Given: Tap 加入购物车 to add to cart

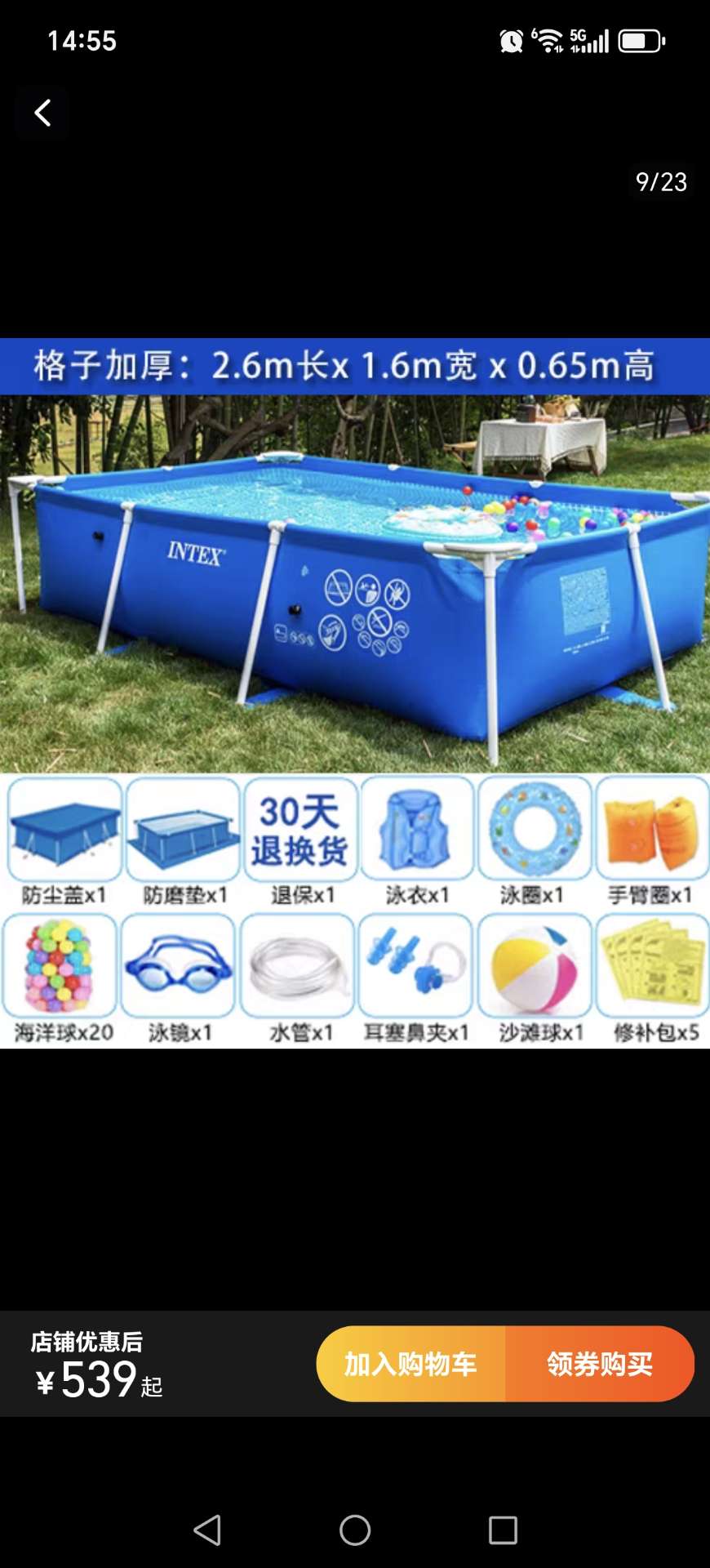Looking at the screenshot, I should [x=410, y=1364].
